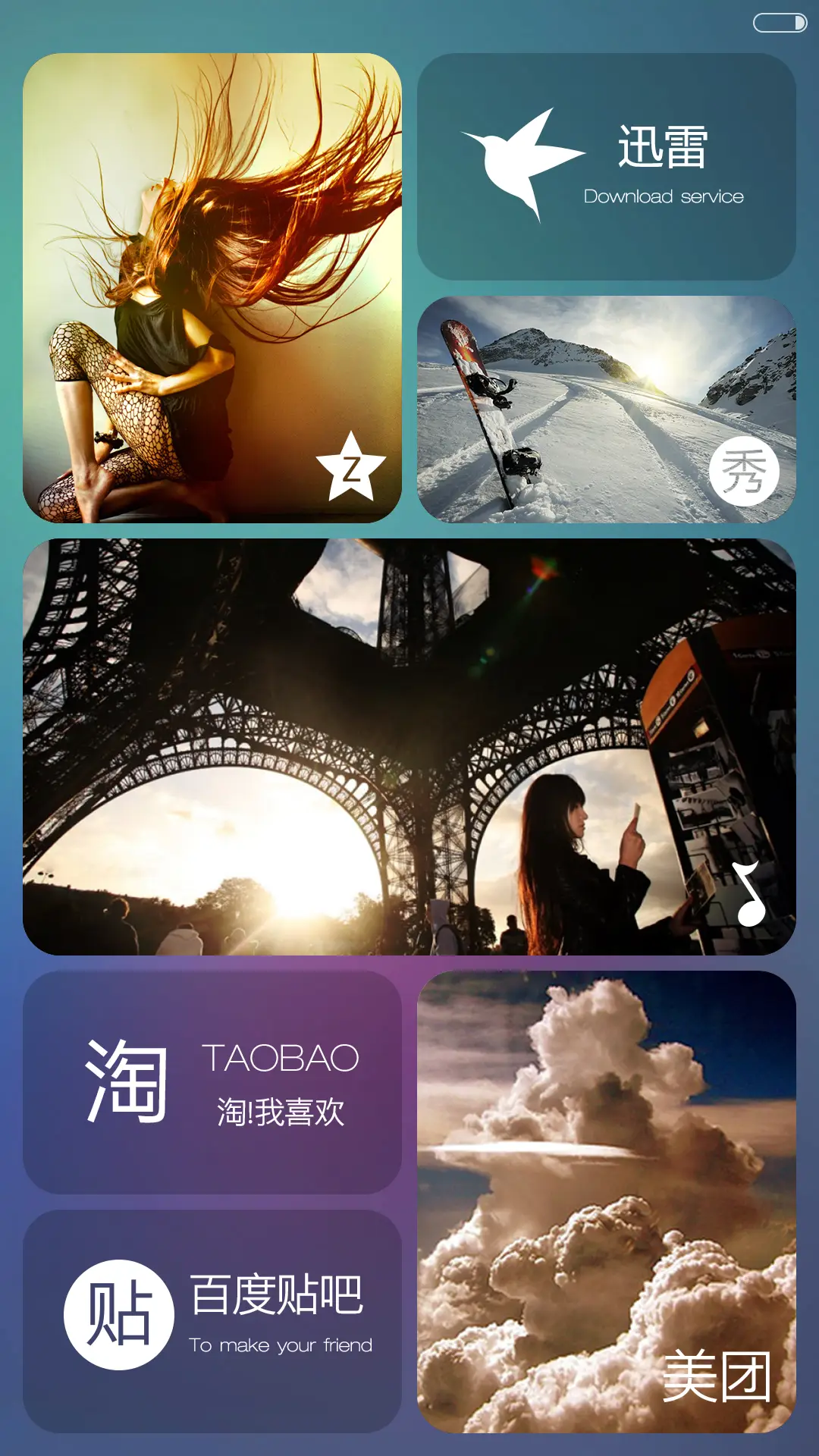Open the QZone star tile with dancer photo
This screenshot has width=819, height=1456.
coord(212,288)
